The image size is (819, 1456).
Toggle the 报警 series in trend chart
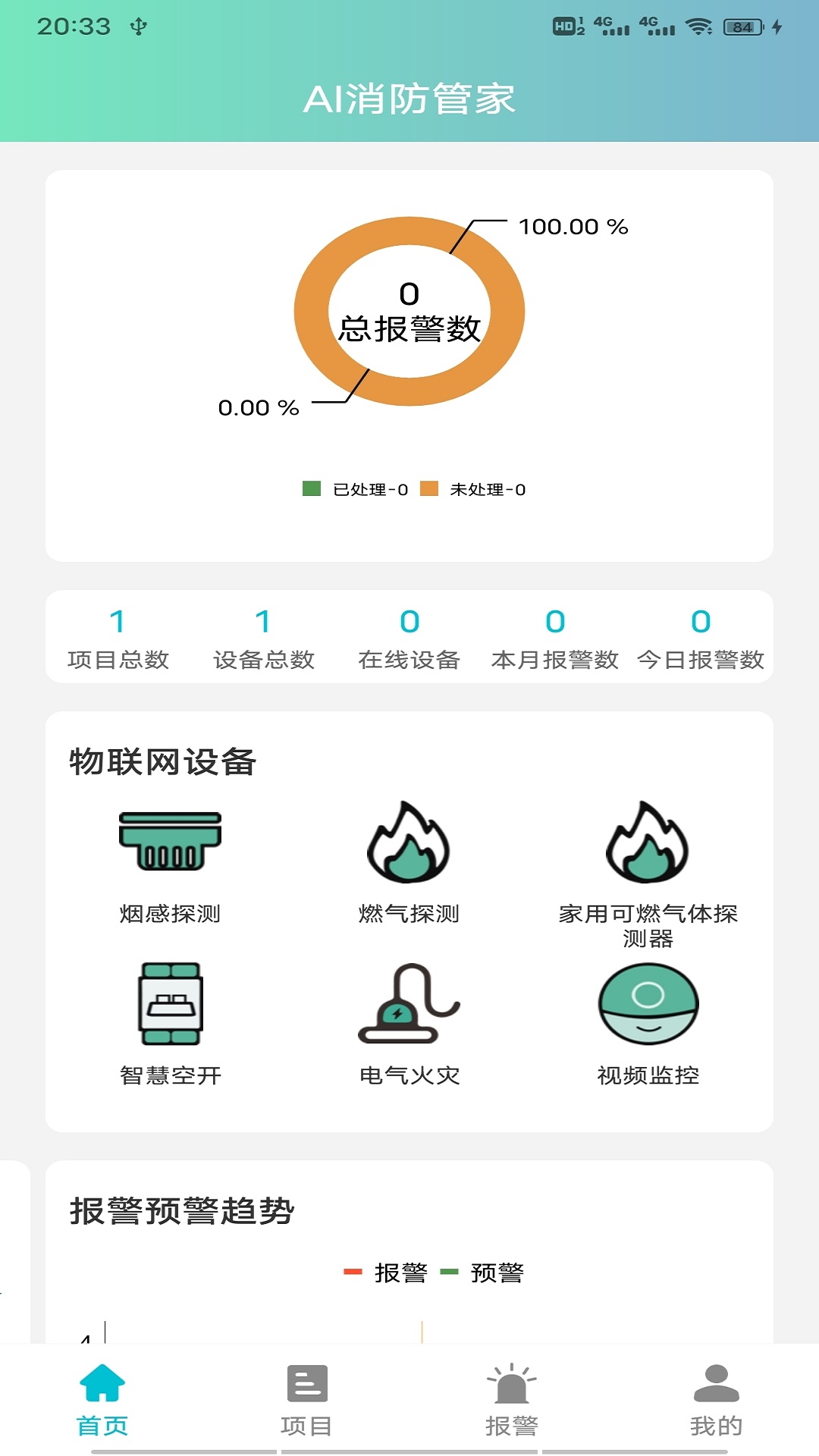point(385,1272)
